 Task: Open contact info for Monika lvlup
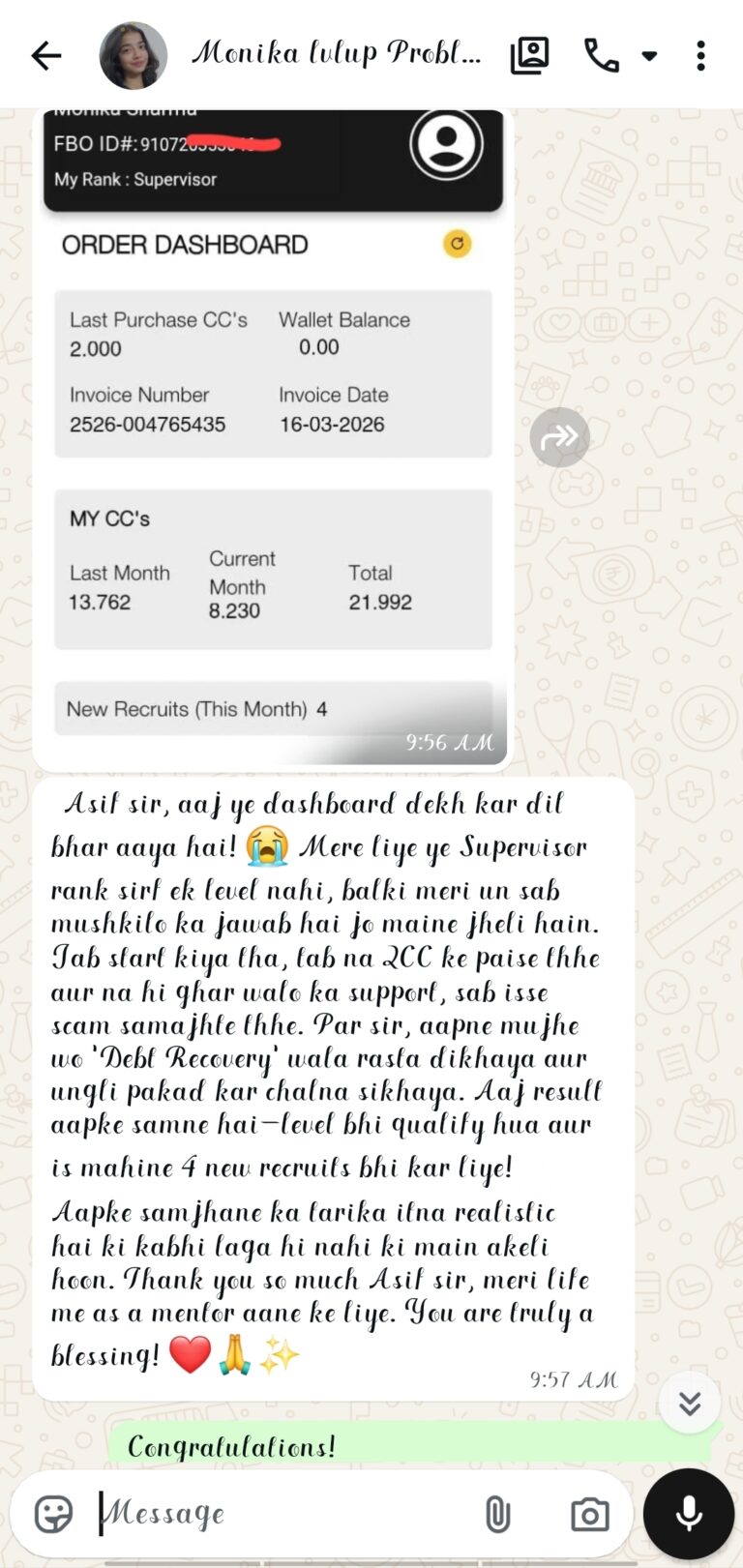pyautogui.click(x=335, y=53)
